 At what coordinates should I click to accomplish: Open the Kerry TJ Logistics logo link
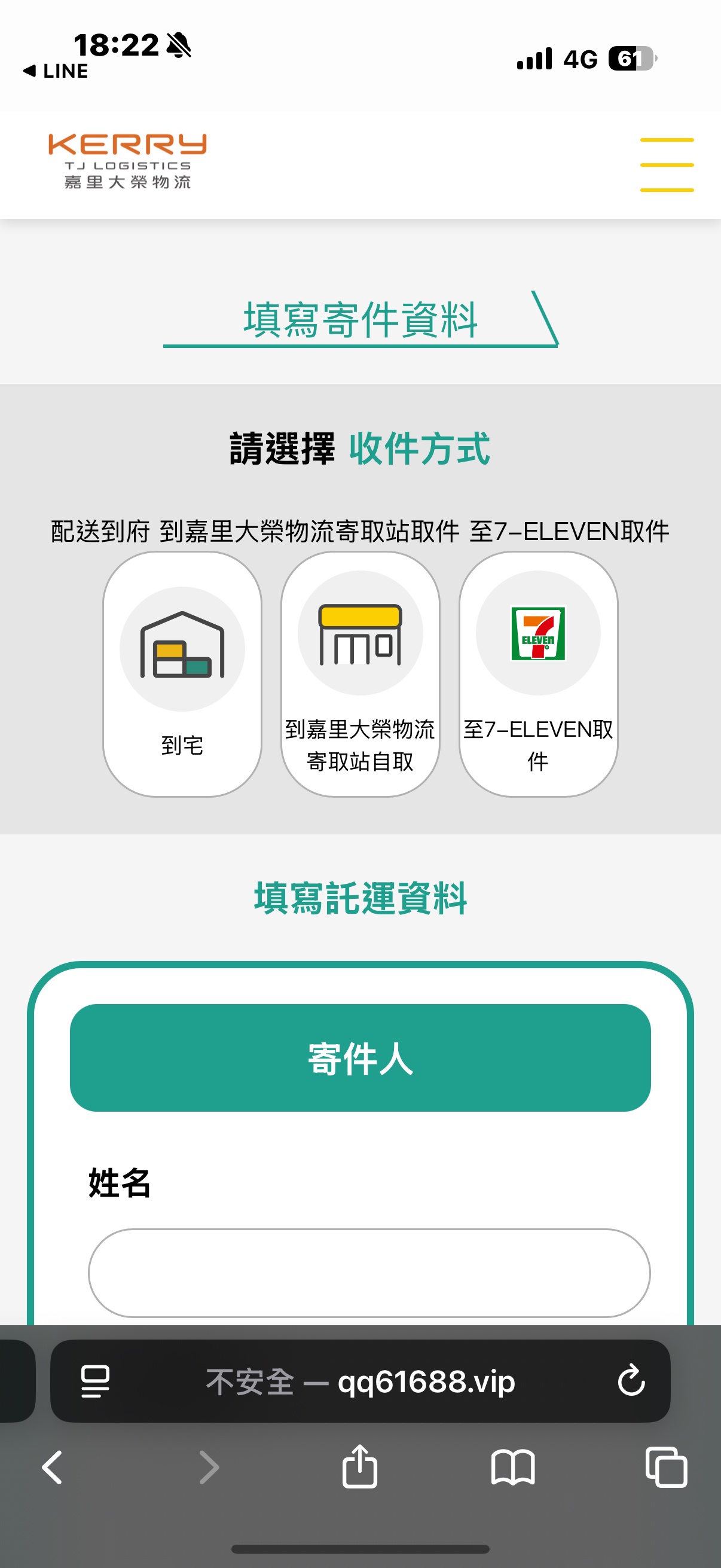128,161
